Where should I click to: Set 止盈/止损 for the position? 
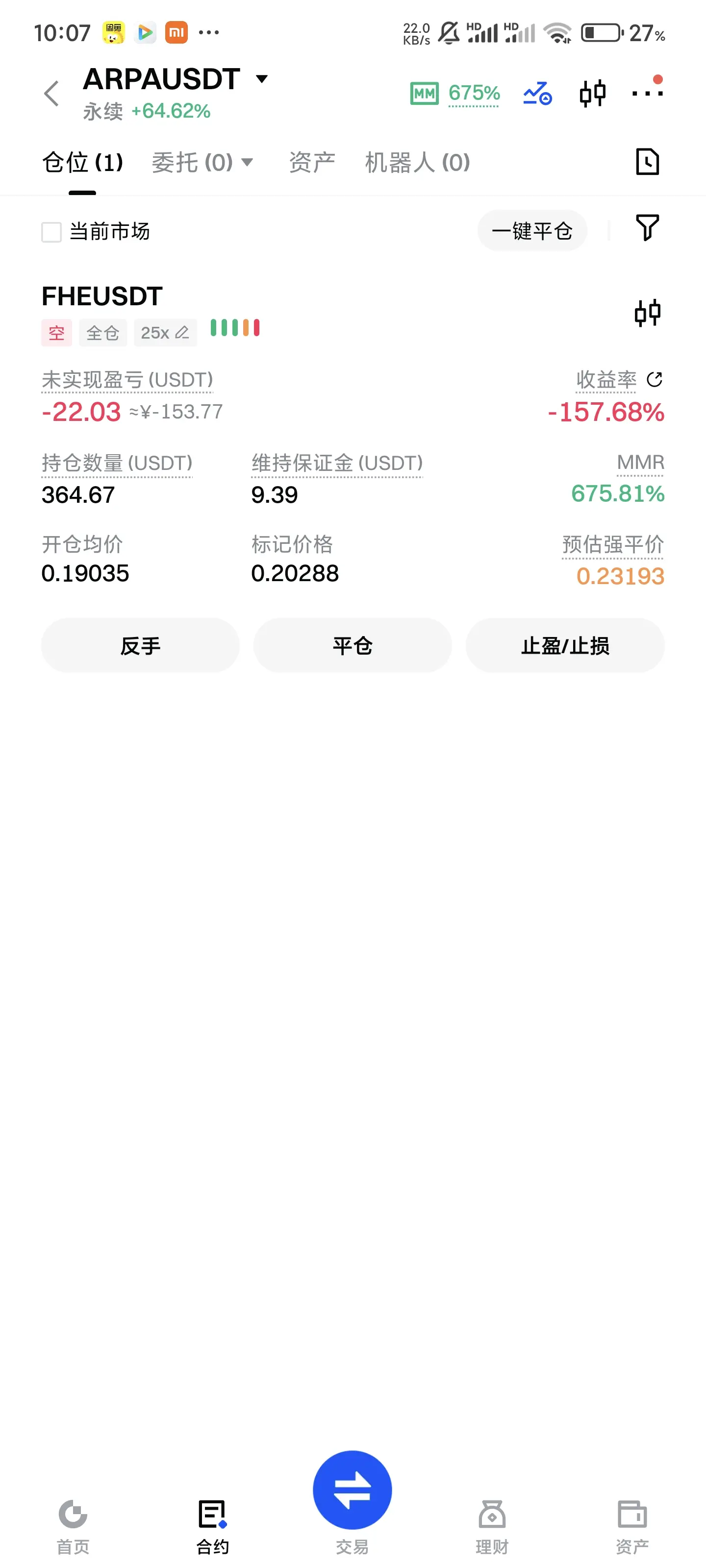coord(565,645)
